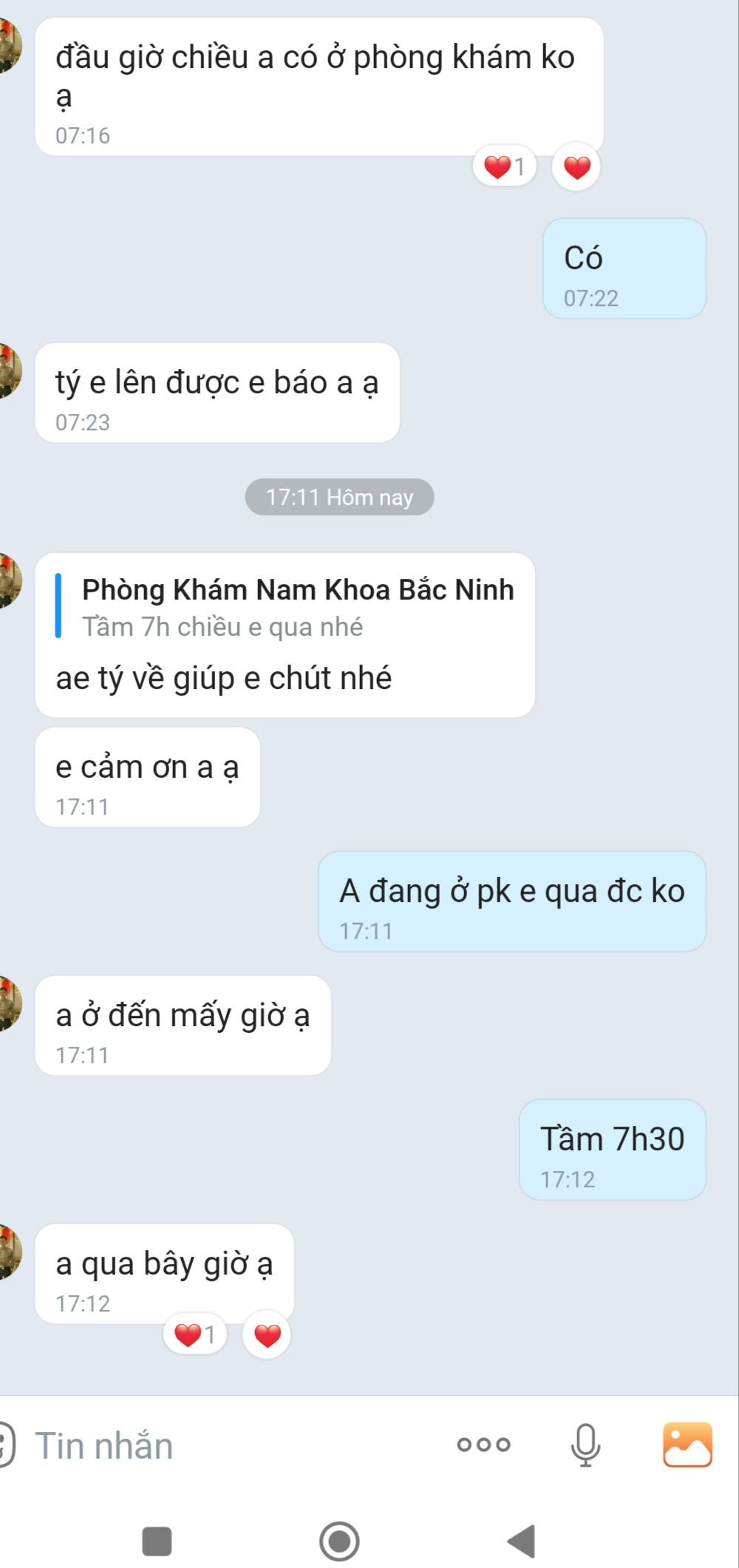This screenshot has width=739, height=1568.
Task: Open the image gallery picker
Action: (x=687, y=1444)
